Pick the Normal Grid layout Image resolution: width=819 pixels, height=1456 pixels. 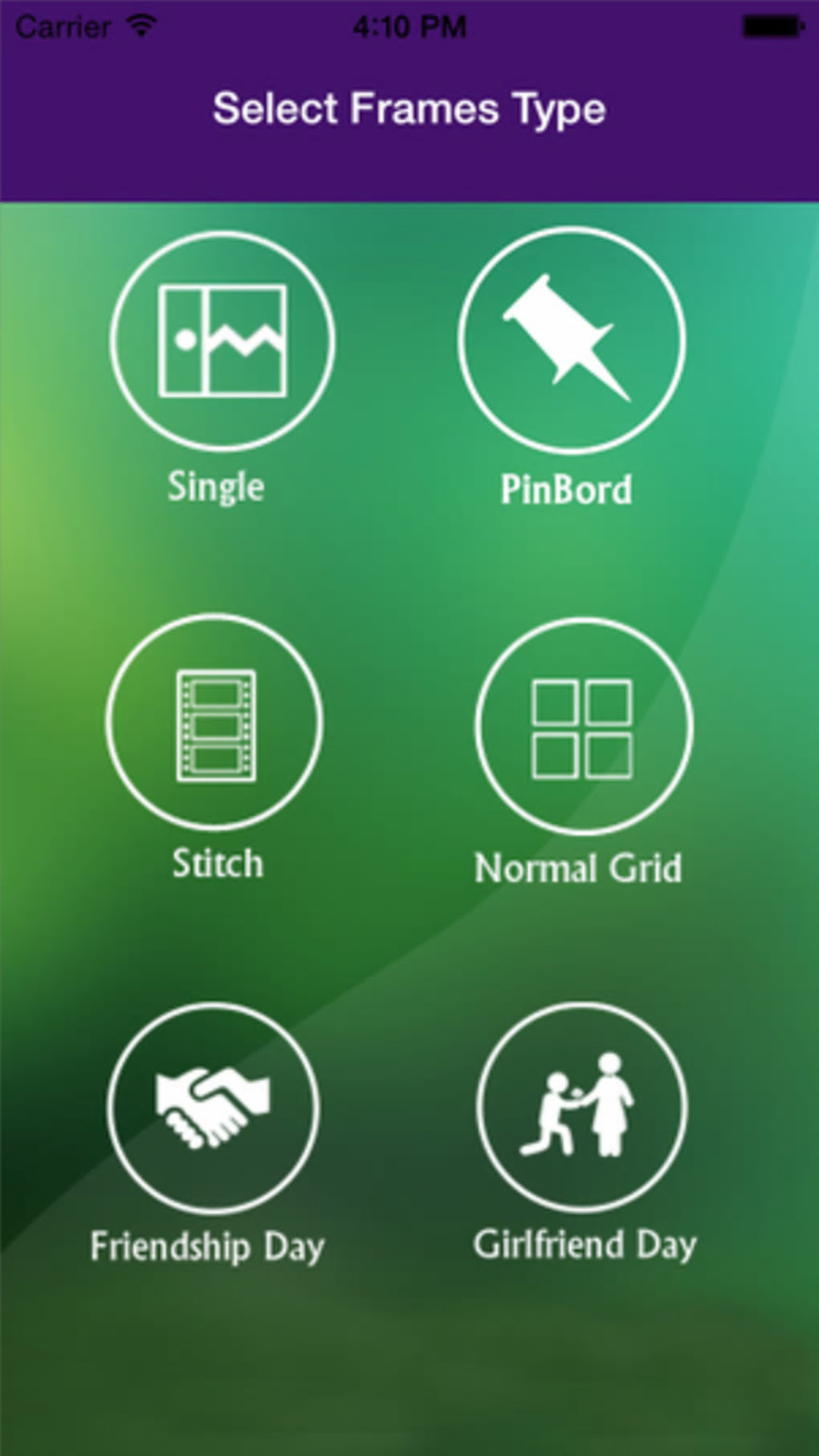583,726
